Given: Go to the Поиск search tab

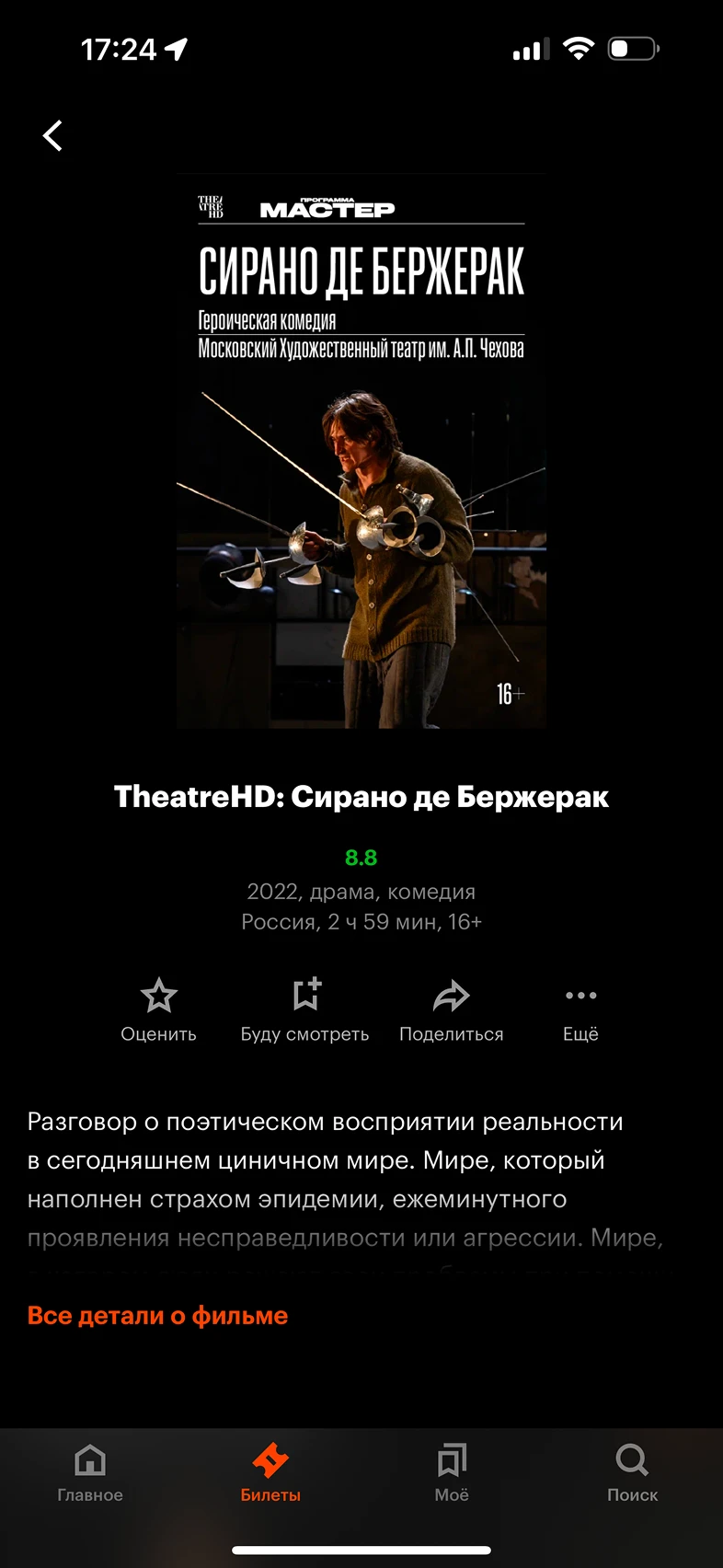Looking at the screenshot, I should point(632,1472).
